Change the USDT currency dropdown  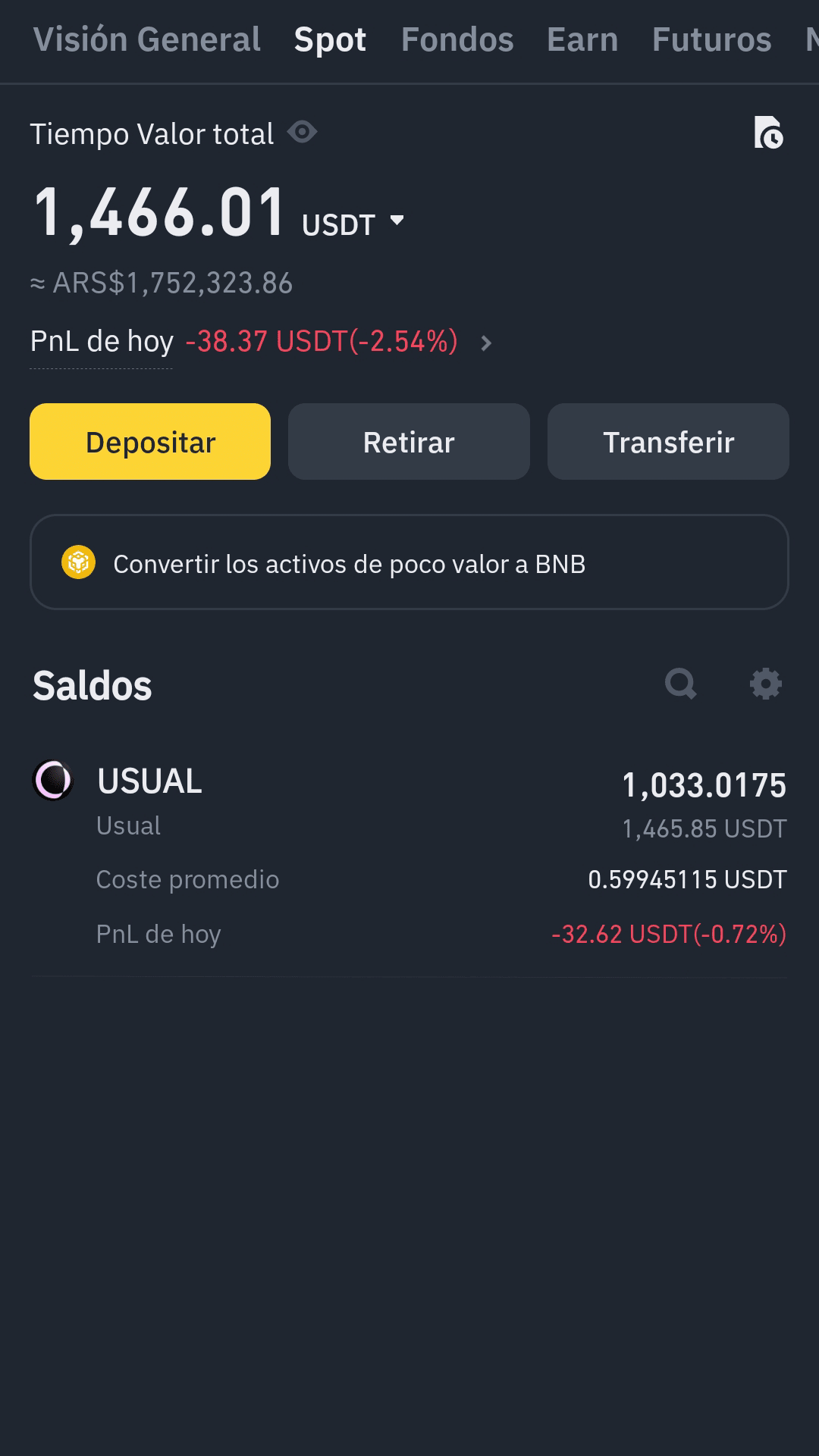pyautogui.click(x=353, y=224)
